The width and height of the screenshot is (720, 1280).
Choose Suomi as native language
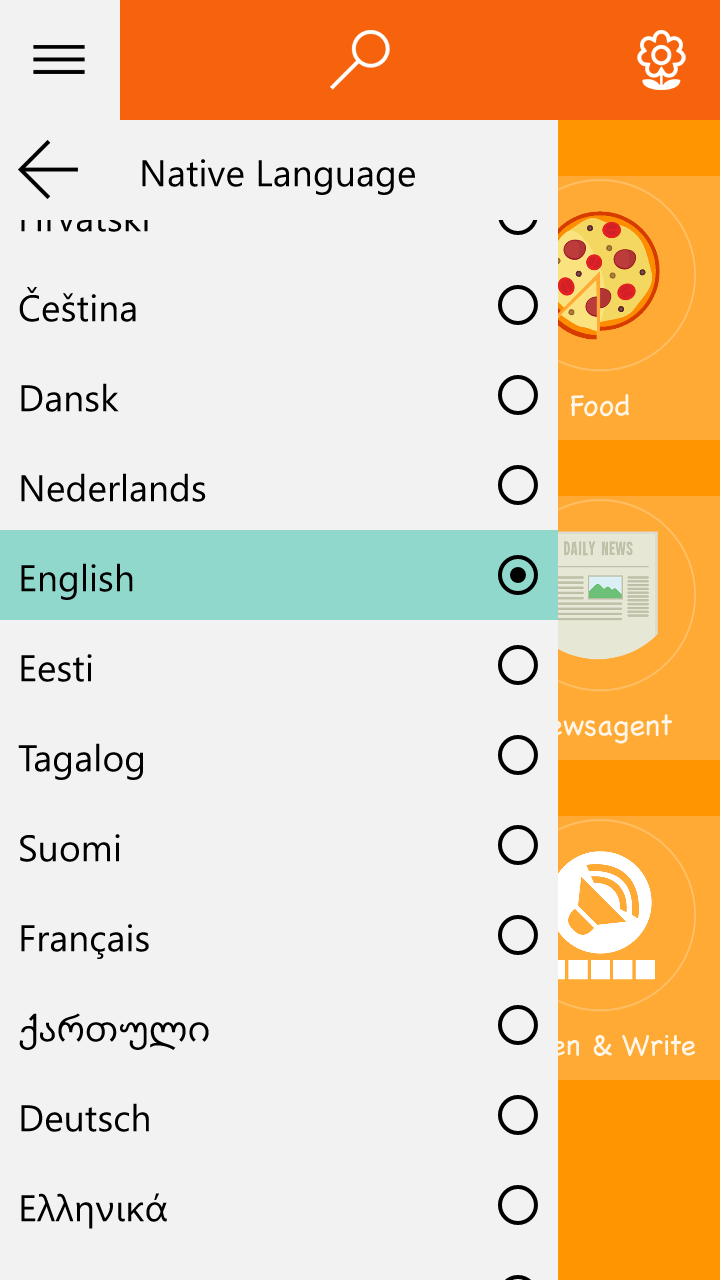278,847
